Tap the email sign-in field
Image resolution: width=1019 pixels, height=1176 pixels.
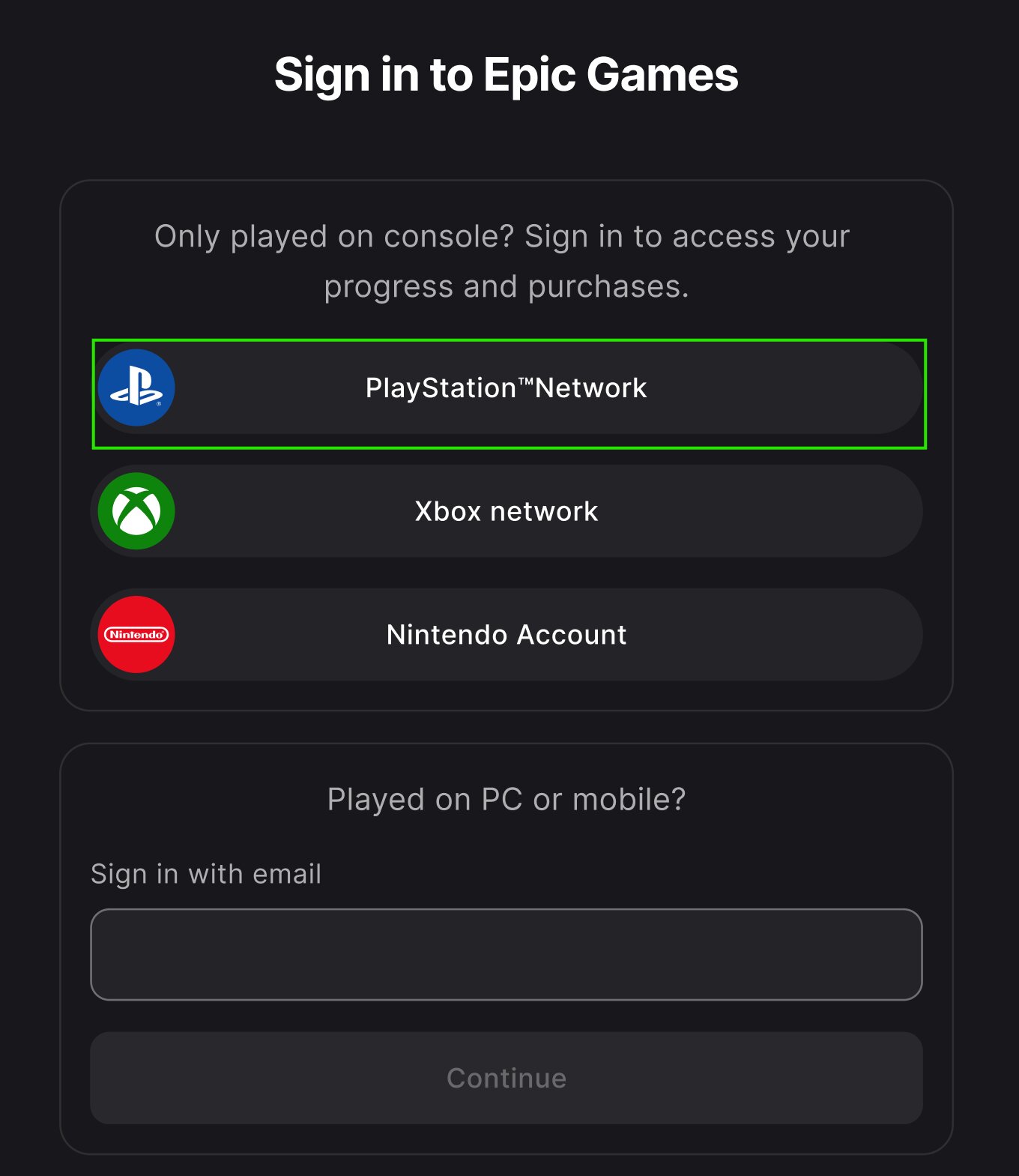[x=507, y=954]
